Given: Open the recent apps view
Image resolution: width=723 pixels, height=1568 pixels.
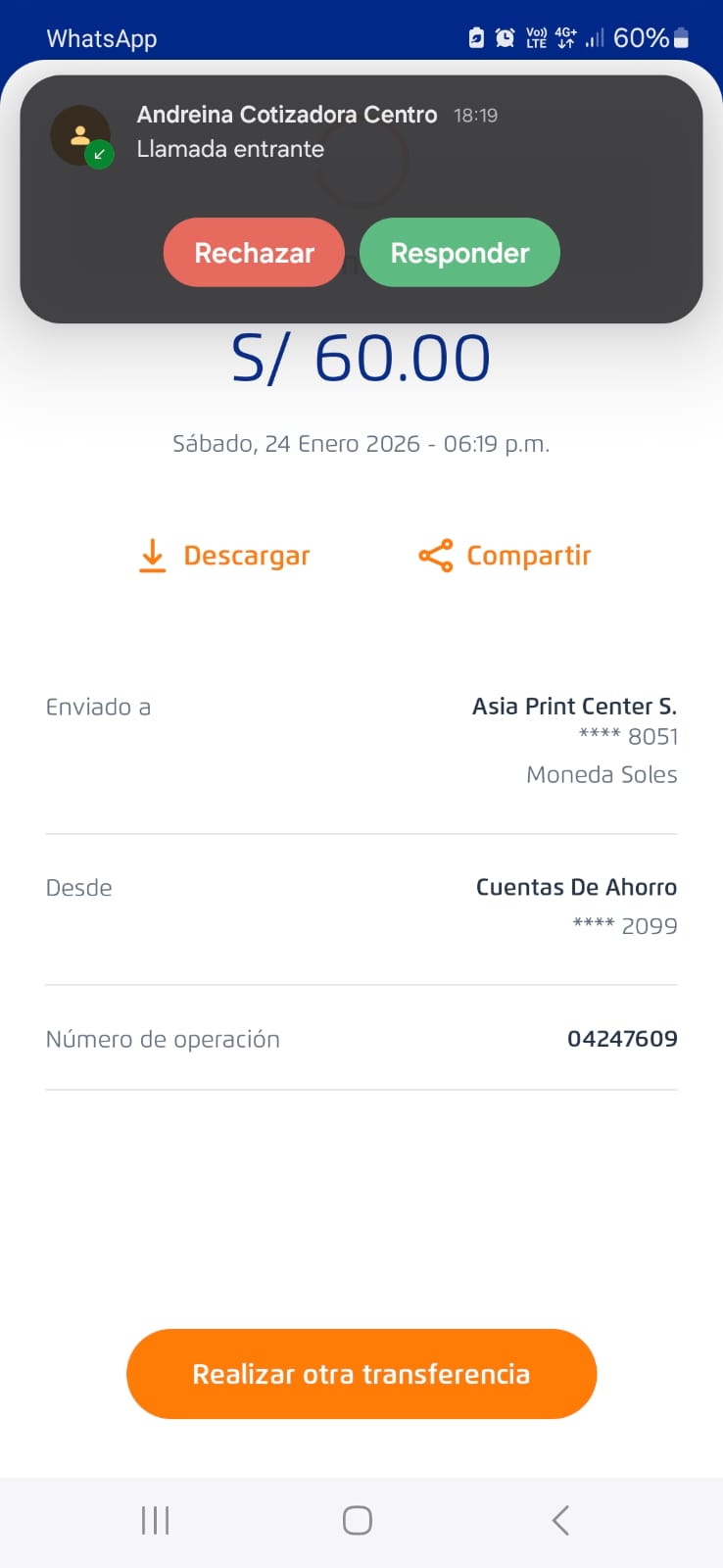Looking at the screenshot, I should (156, 1521).
